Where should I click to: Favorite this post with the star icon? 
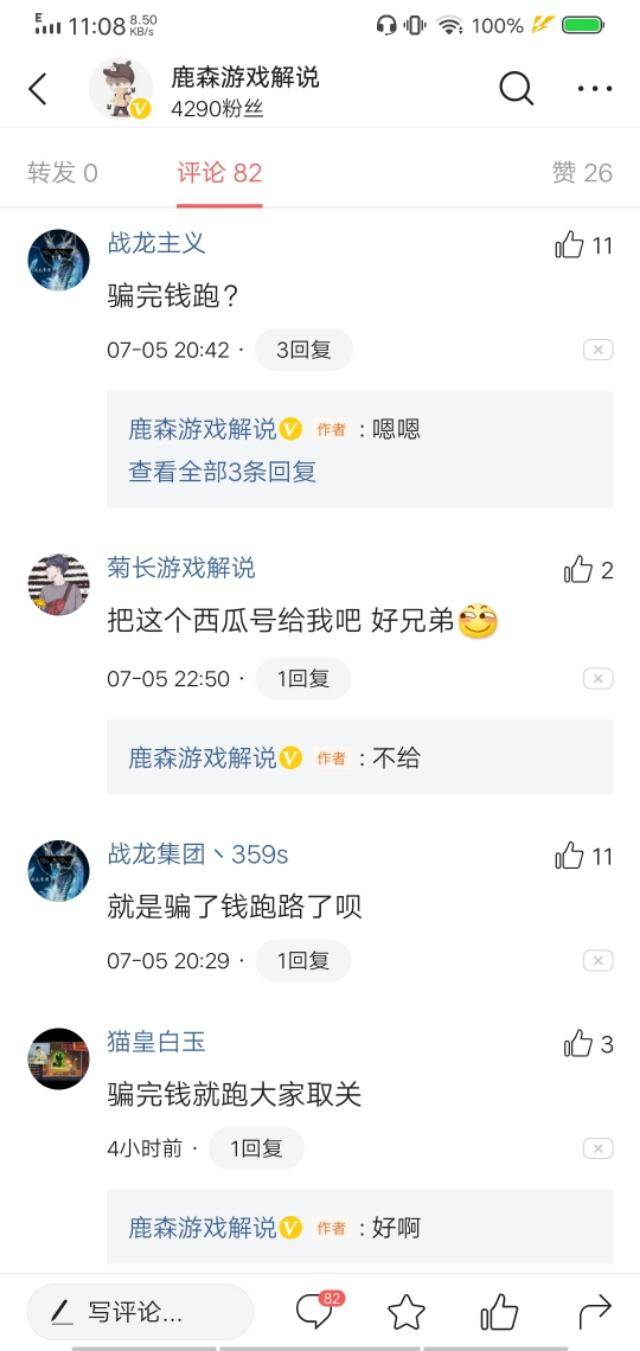tap(406, 1312)
